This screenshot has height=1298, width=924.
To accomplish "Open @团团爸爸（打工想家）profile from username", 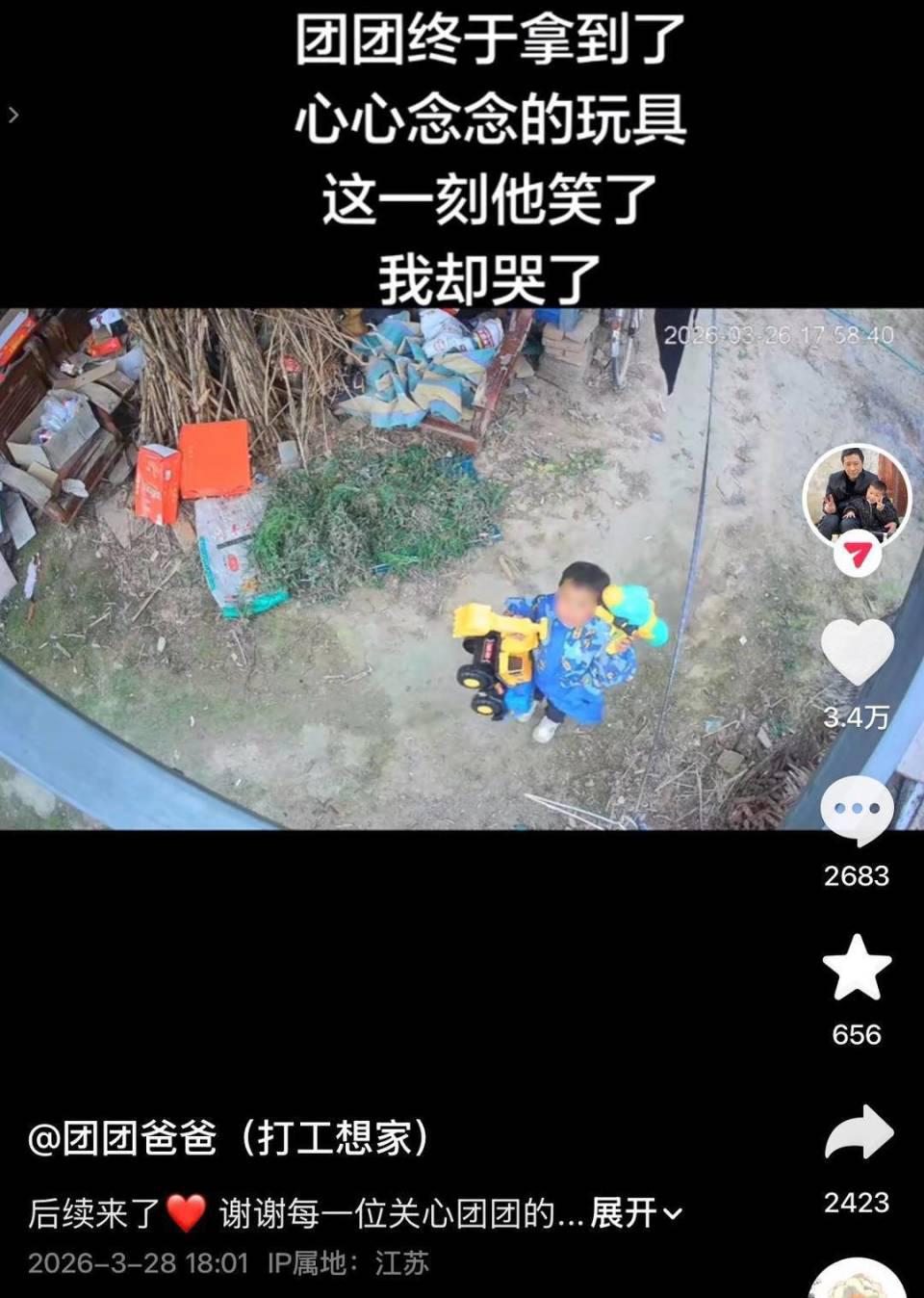I will 228,1139.
